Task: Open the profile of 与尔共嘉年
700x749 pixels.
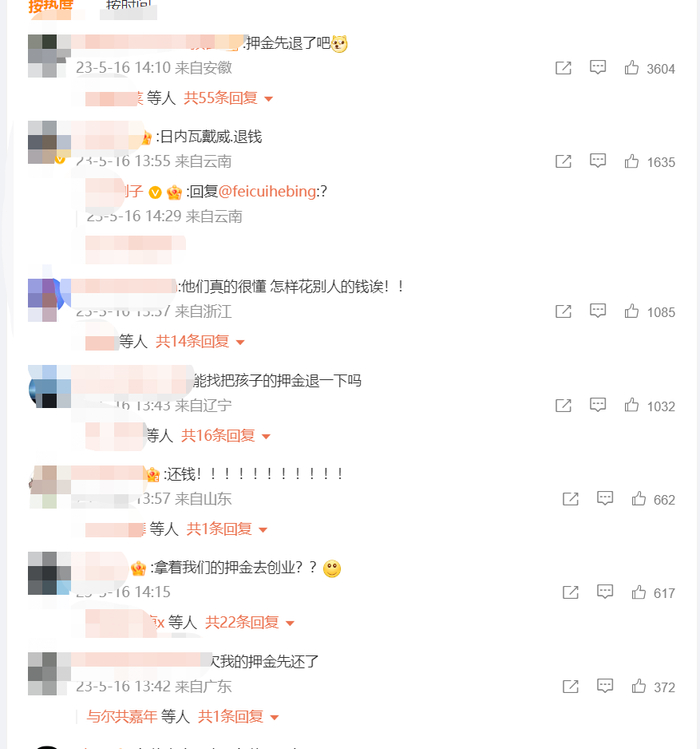Action: point(122,717)
